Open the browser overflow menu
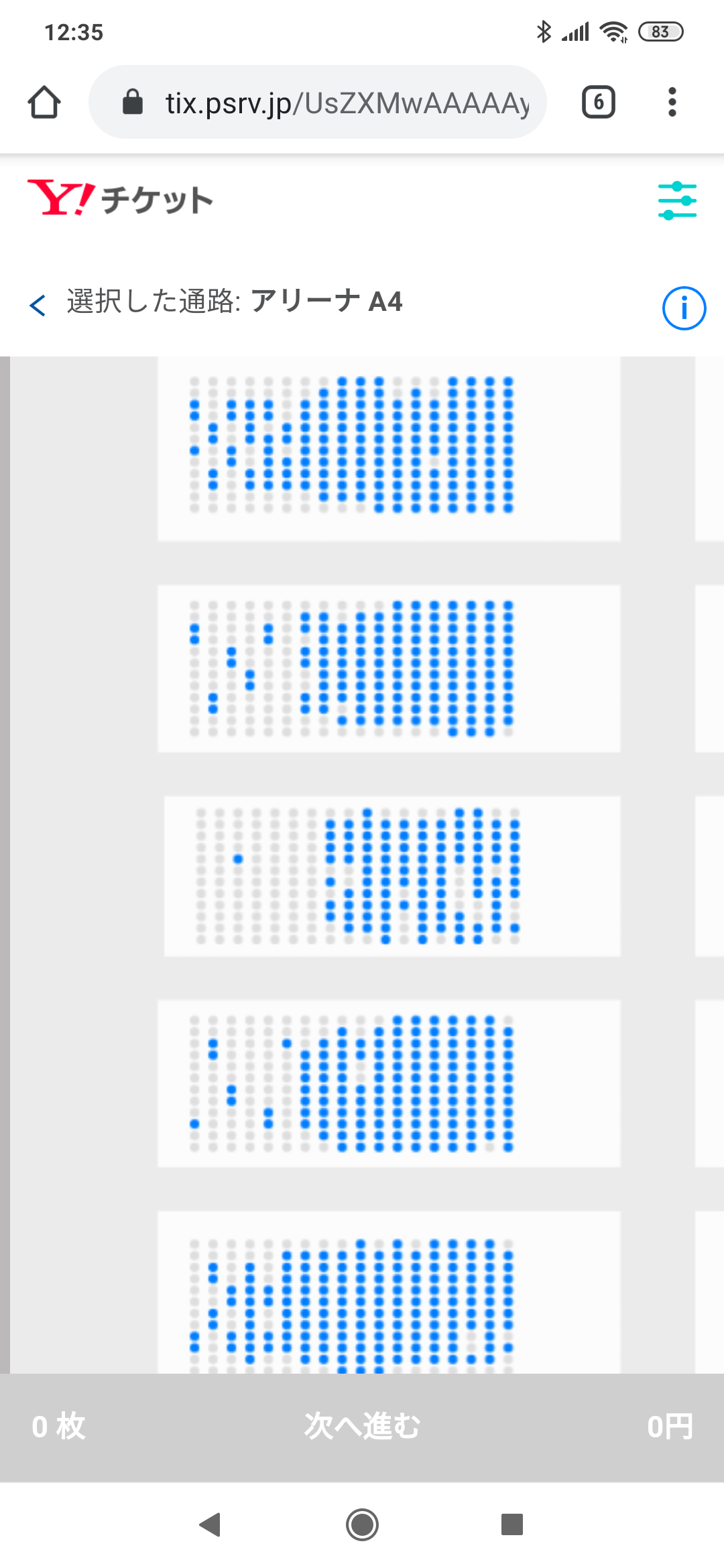Viewport: 724px width, 1568px height. tap(672, 103)
